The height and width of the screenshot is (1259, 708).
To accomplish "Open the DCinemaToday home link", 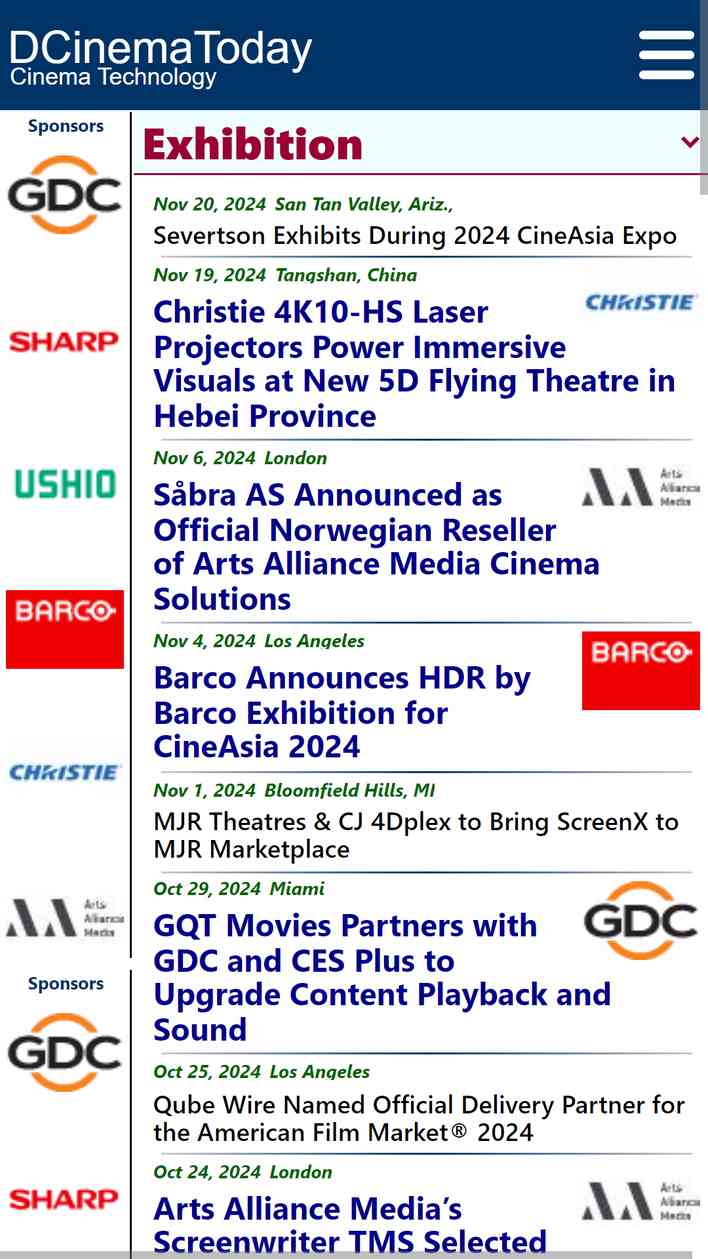I will [x=160, y=57].
